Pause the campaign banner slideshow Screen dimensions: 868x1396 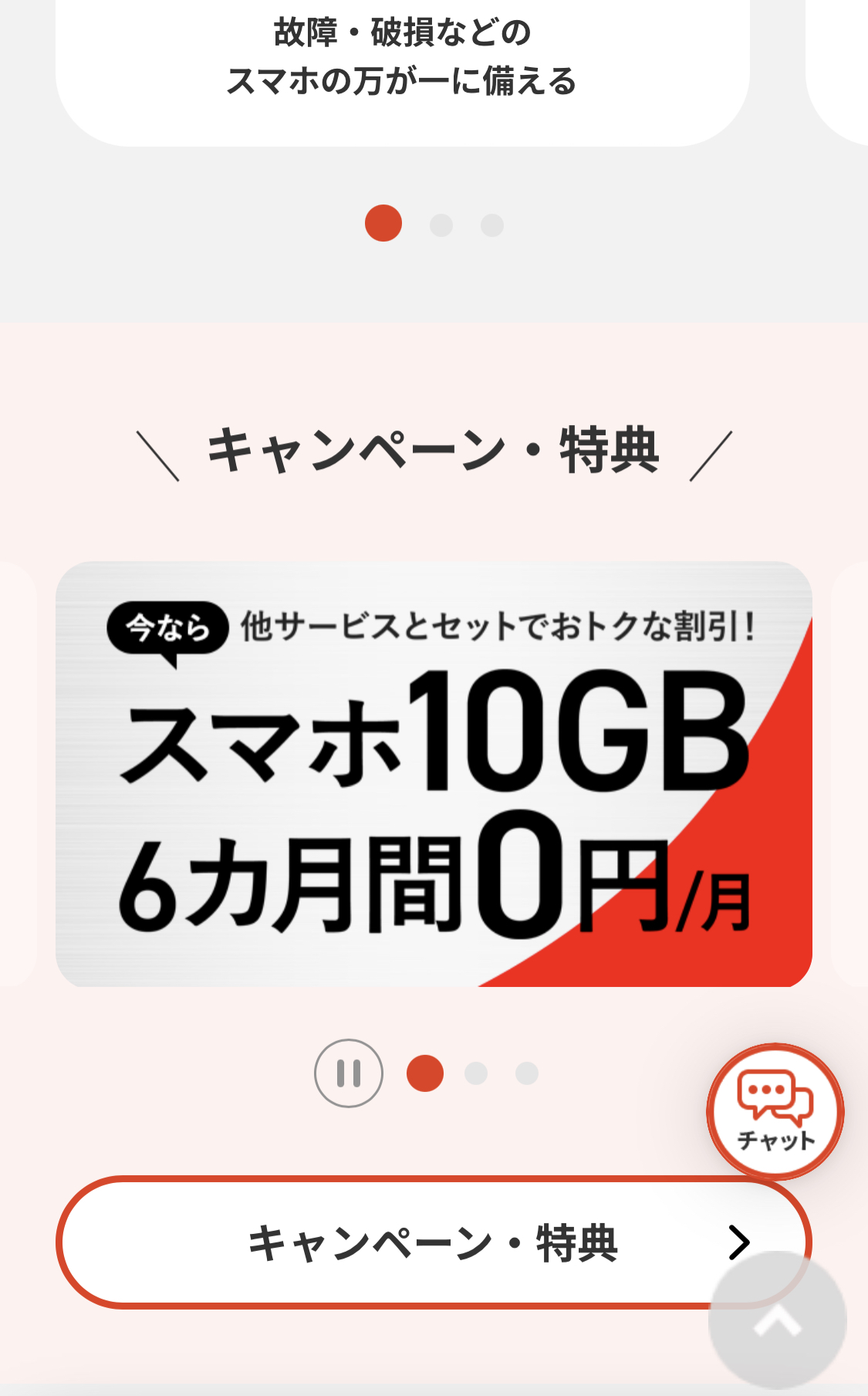point(349,1073)
